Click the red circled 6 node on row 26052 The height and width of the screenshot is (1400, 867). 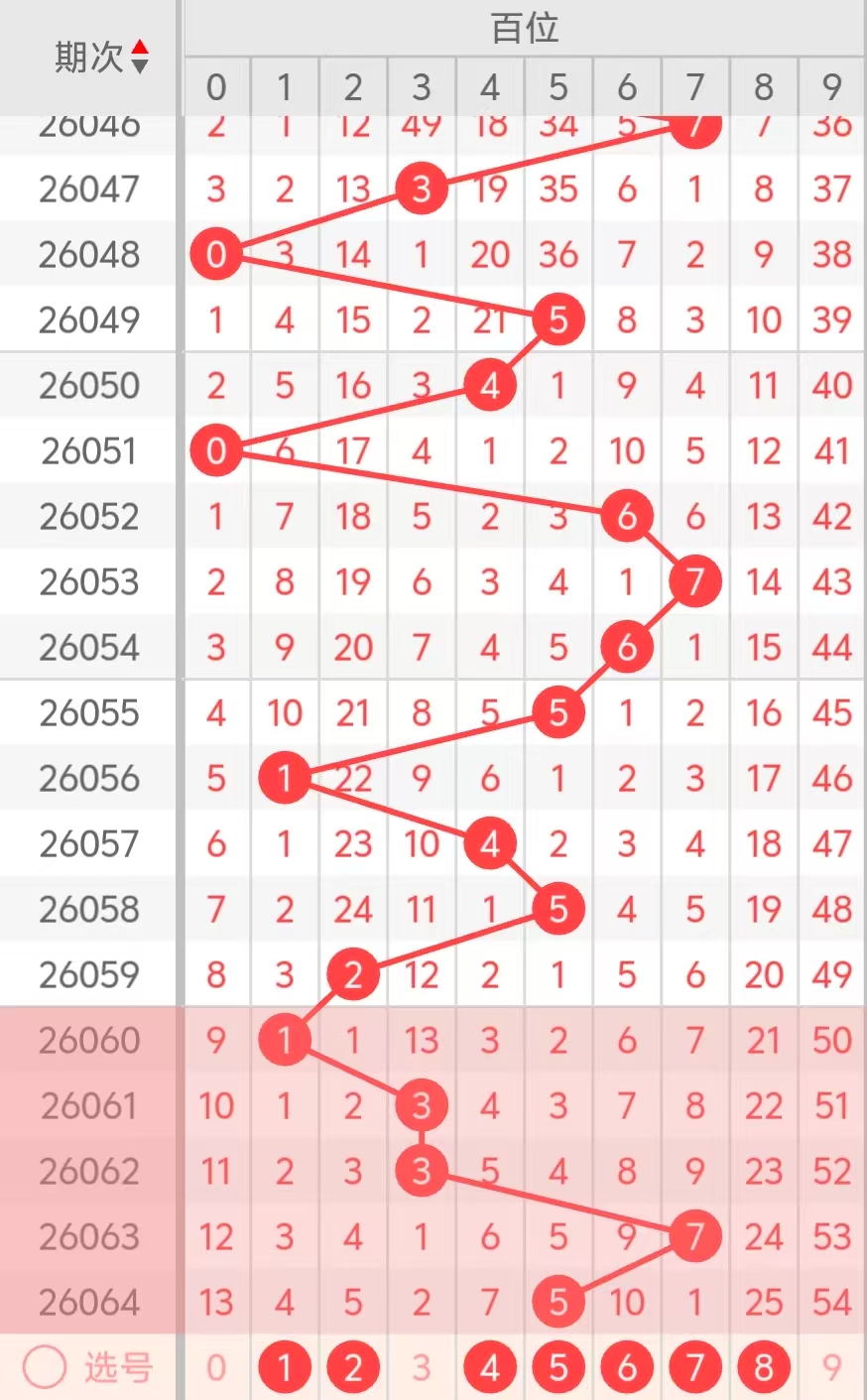click(x=626, y=516)
